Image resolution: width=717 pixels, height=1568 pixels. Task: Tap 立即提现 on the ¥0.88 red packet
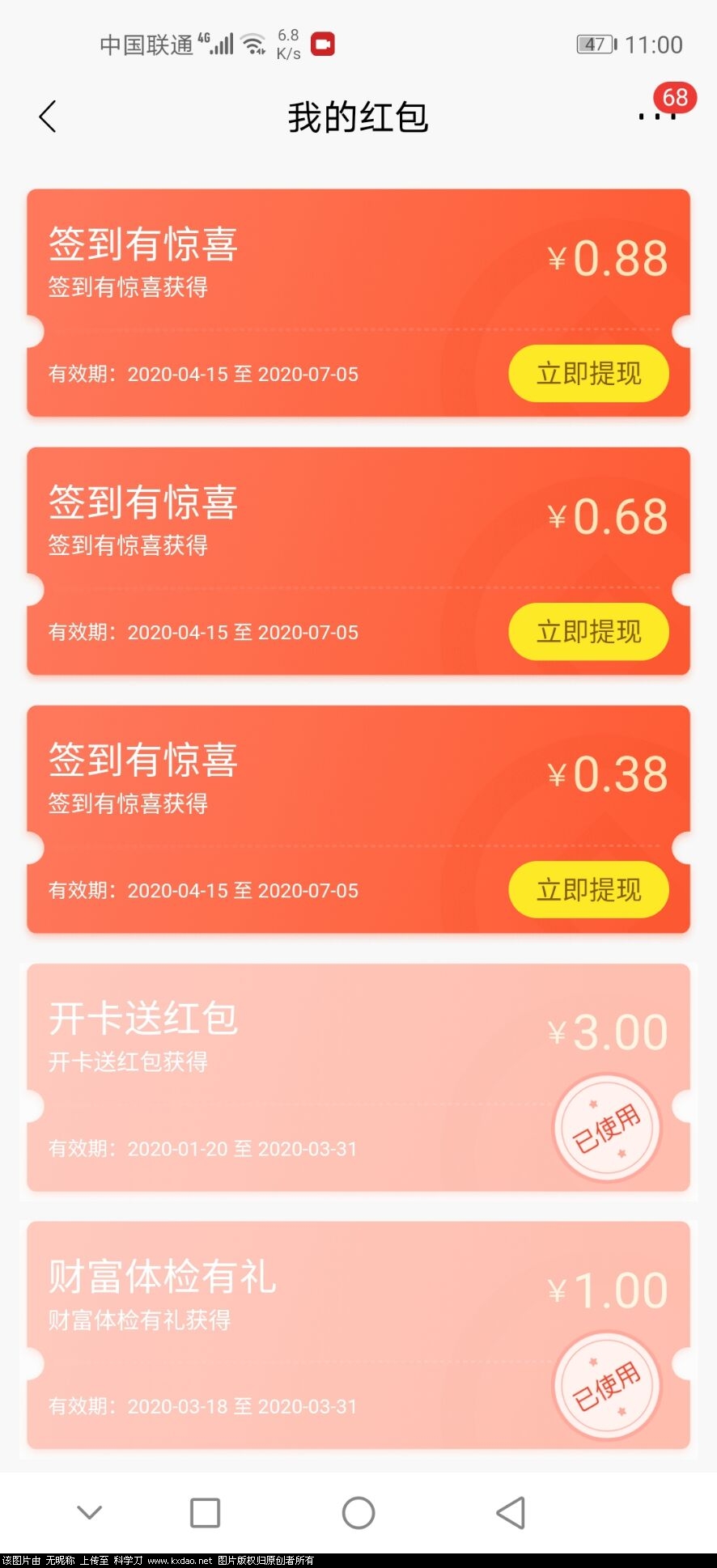coord(588,374)
